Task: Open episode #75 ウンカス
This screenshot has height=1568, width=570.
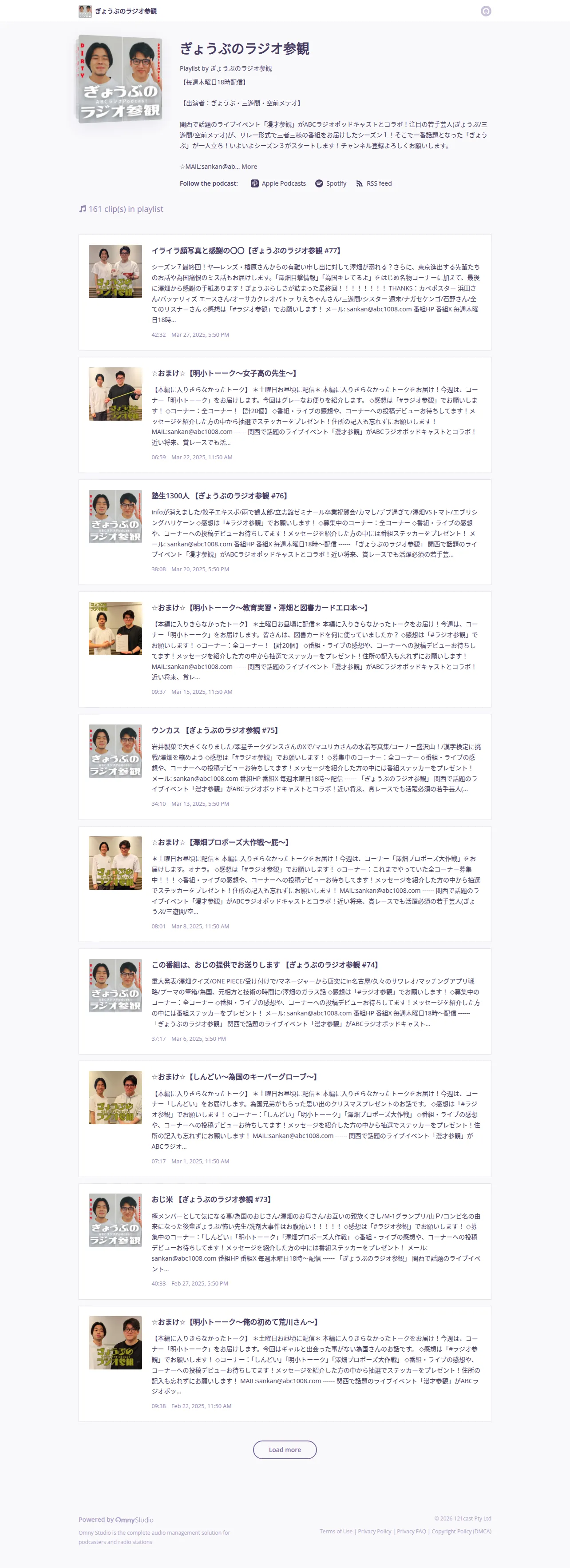Action: (x=216, y=730)
